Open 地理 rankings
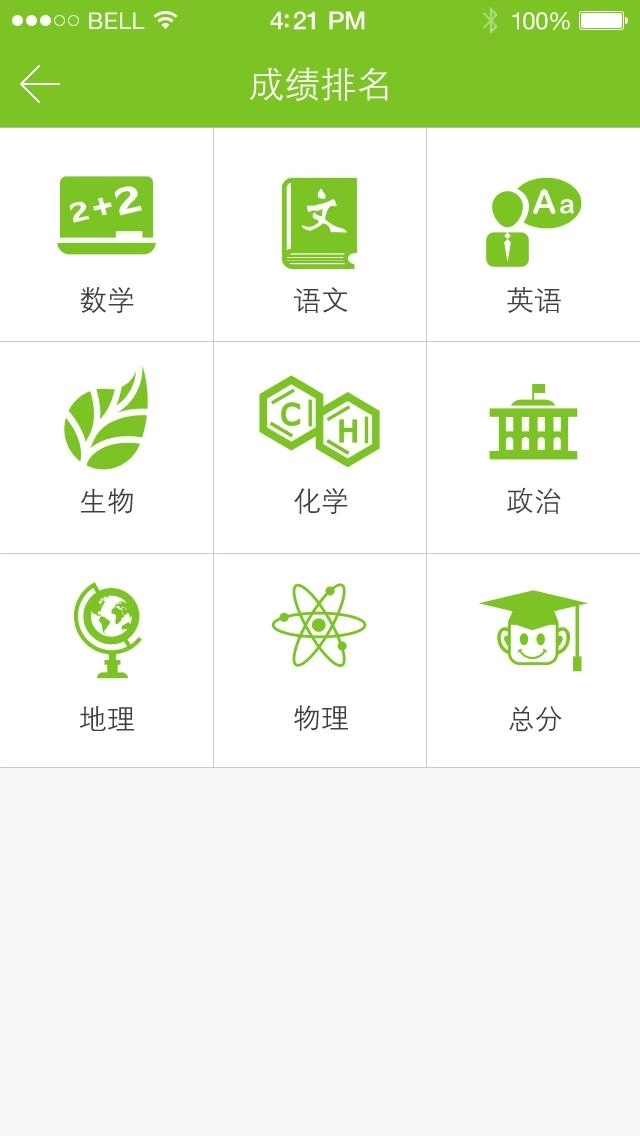Image resolution: width=640 pixels, height=1136 pixels. click(107, 660)
